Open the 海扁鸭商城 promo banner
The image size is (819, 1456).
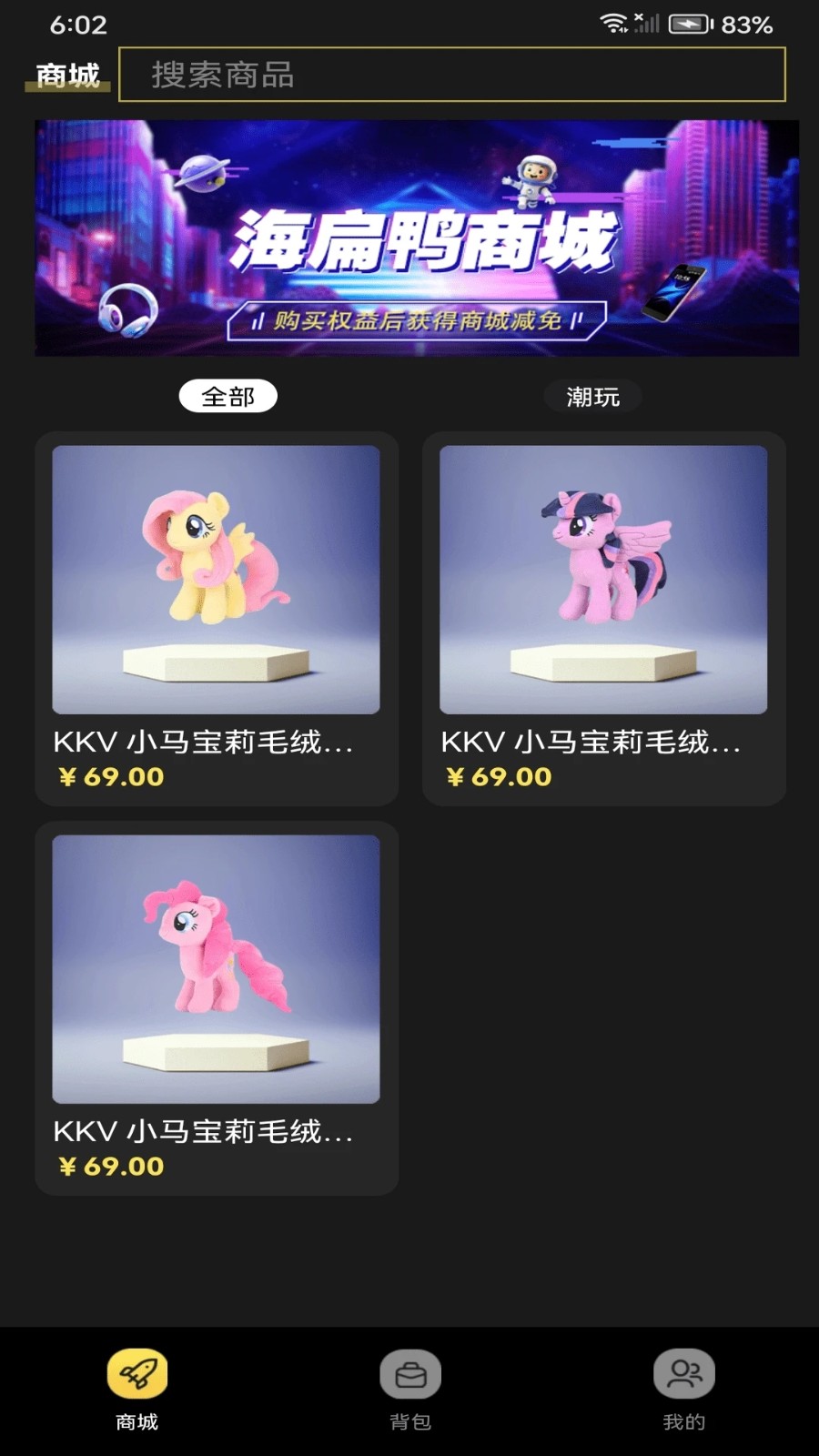[417, 238]
